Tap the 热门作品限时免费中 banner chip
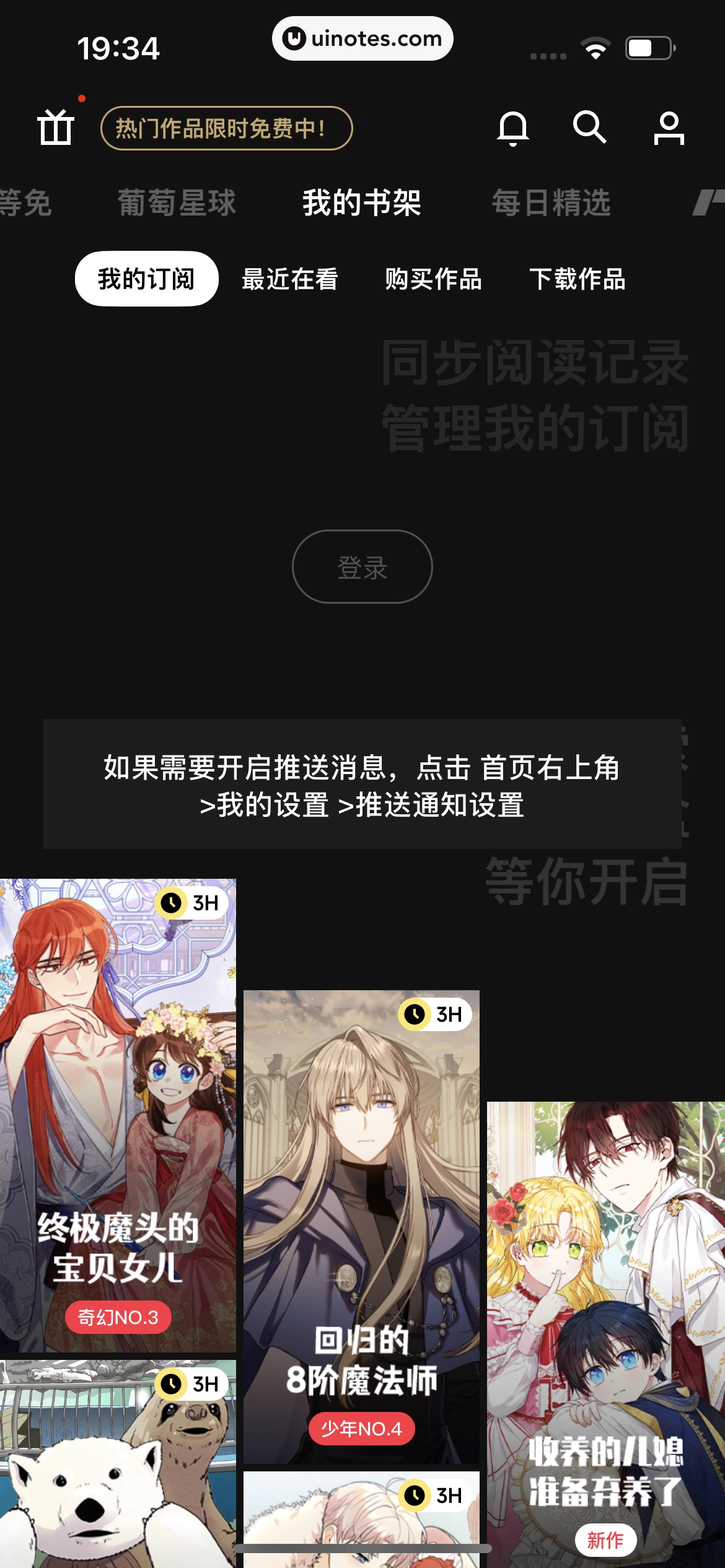The image size is (725, 1568). (x=226, y=128)
